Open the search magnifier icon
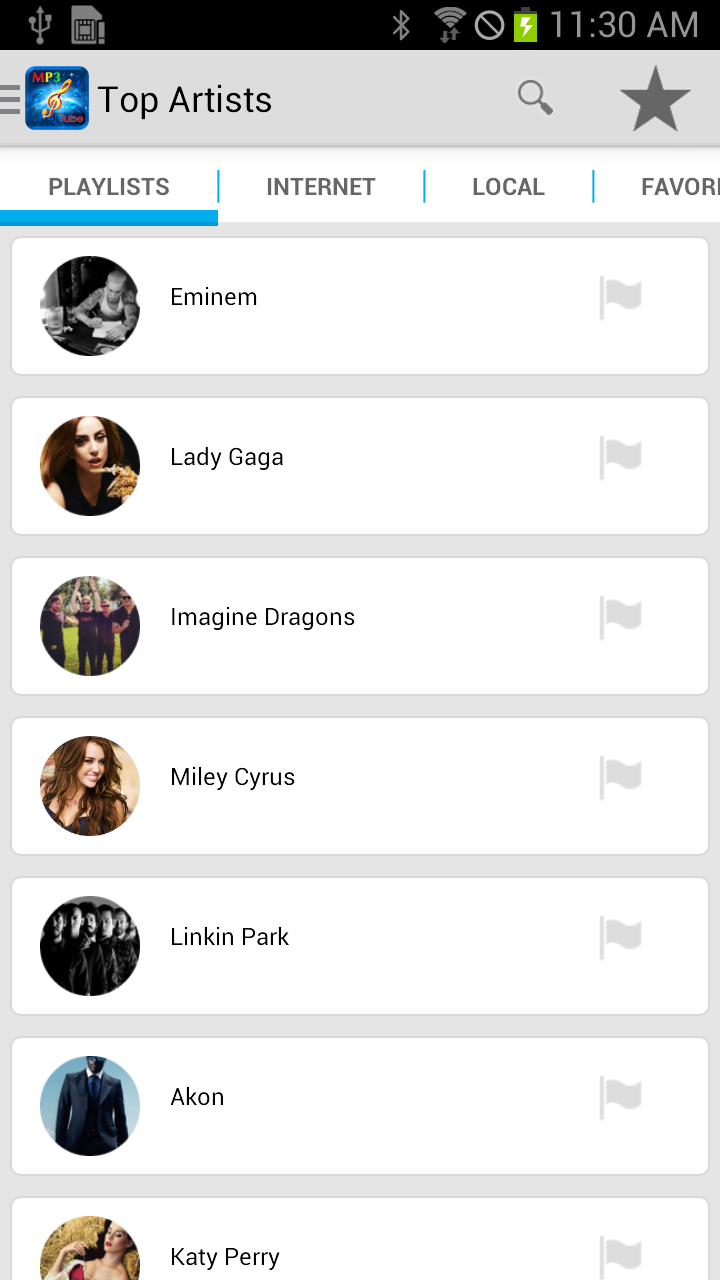The image size is (720, 1280). click(535, 98)
